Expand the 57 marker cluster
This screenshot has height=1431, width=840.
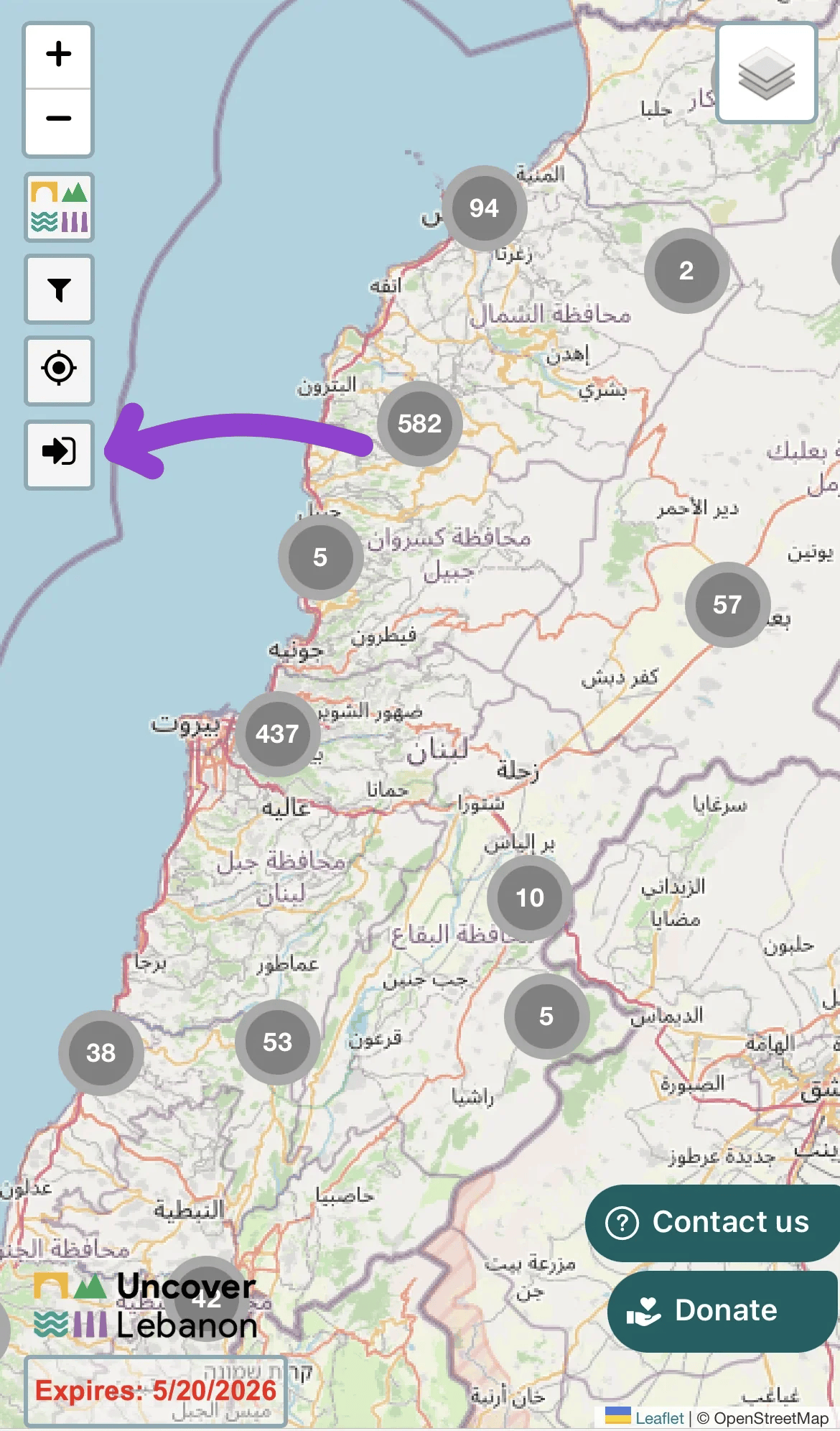[x=727, y=605]
